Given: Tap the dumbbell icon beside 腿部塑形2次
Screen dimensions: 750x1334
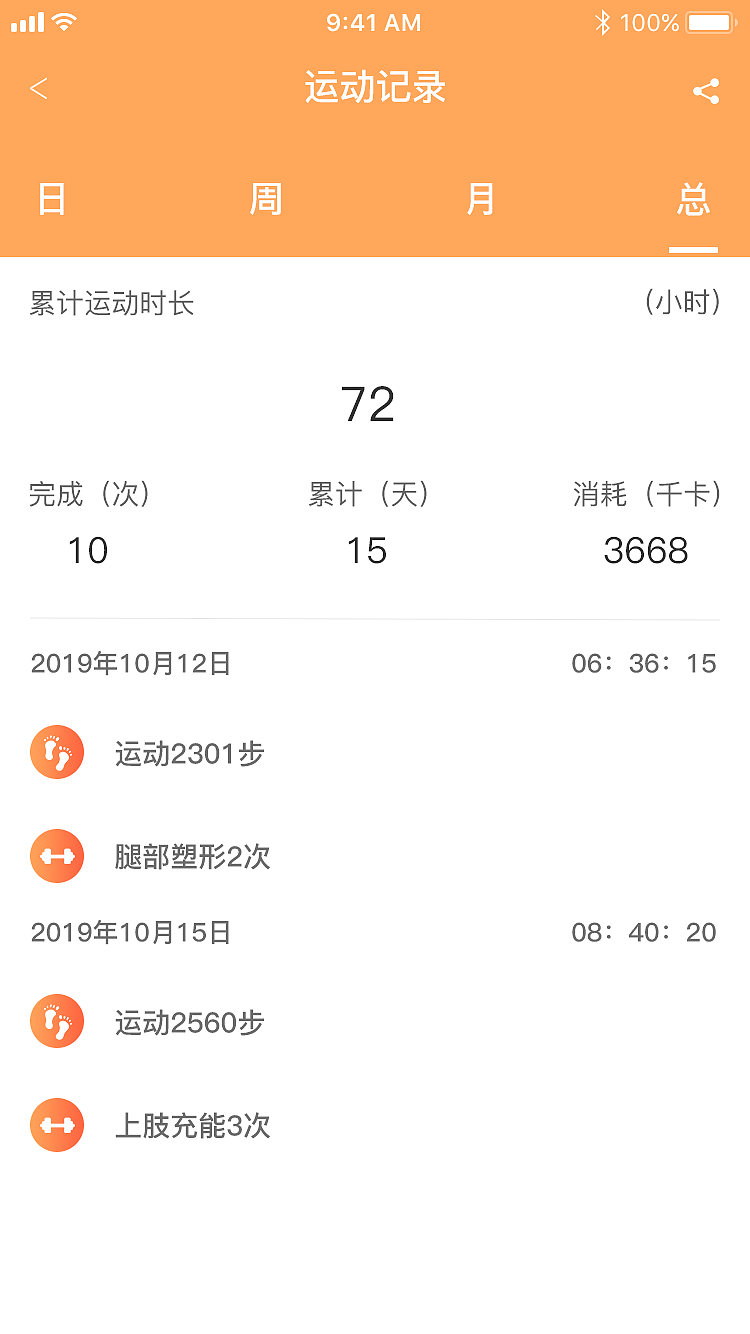Looking at the screenshot, I should click(57, 856).
